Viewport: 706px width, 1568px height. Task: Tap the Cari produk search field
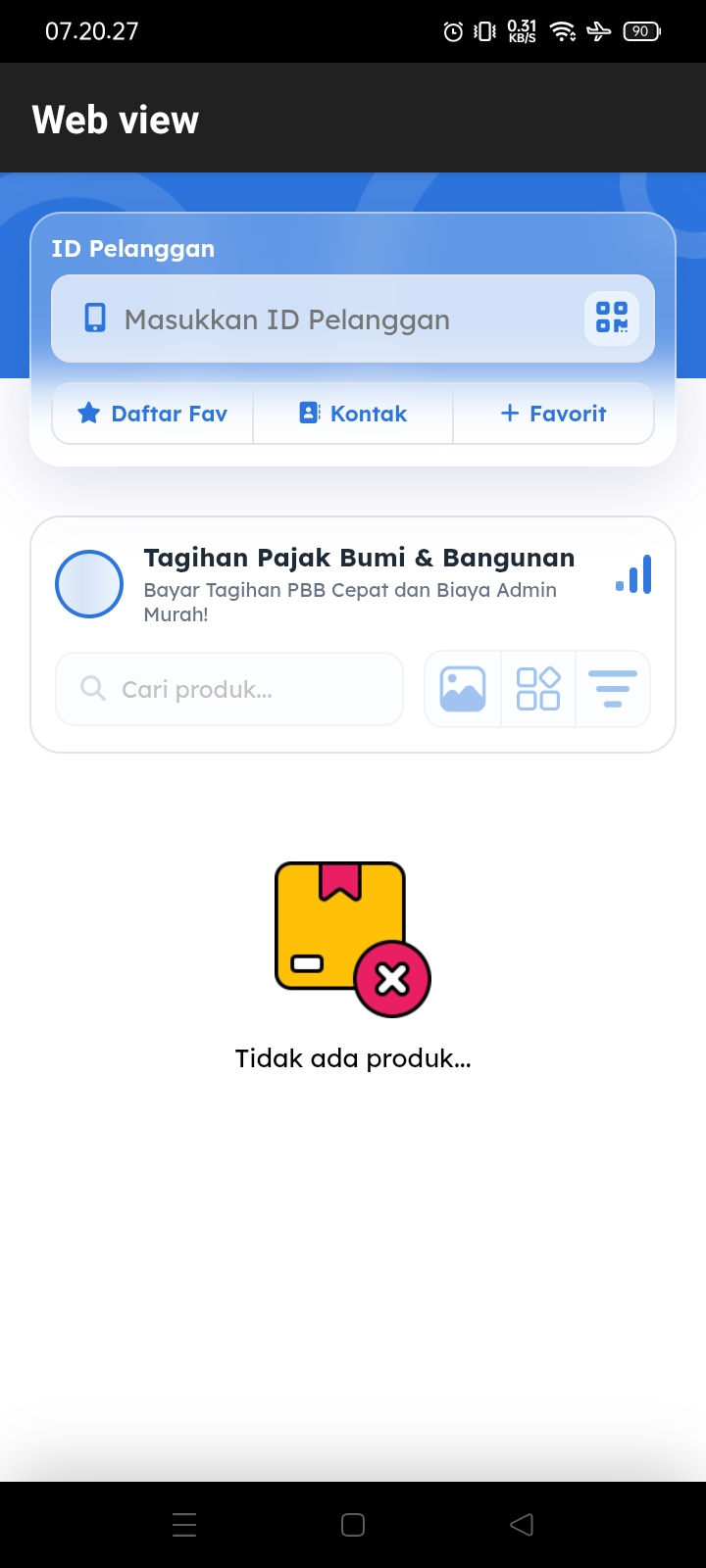tap(229, 689)
